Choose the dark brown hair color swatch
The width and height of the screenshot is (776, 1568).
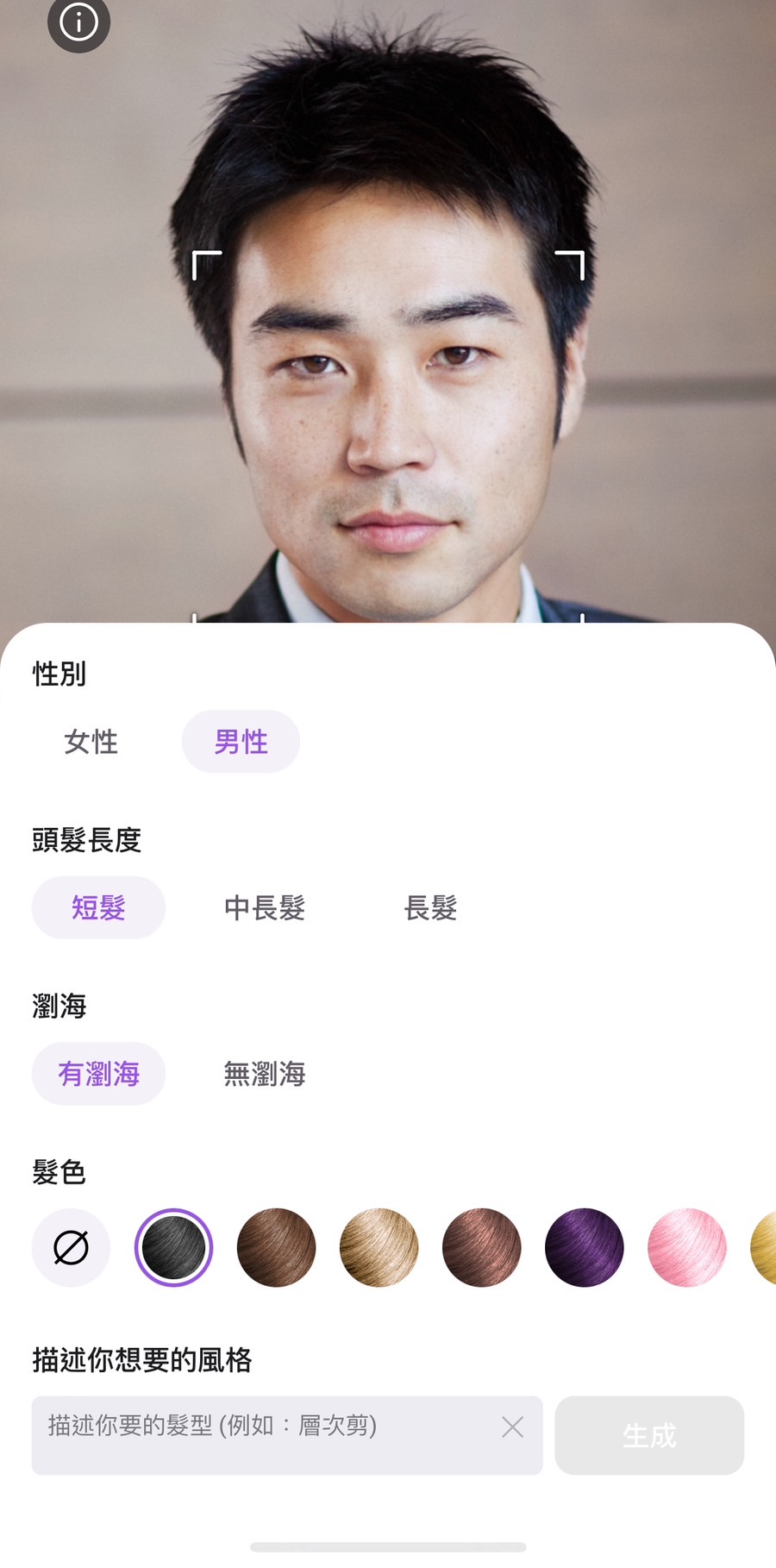tap(276, 1248)
